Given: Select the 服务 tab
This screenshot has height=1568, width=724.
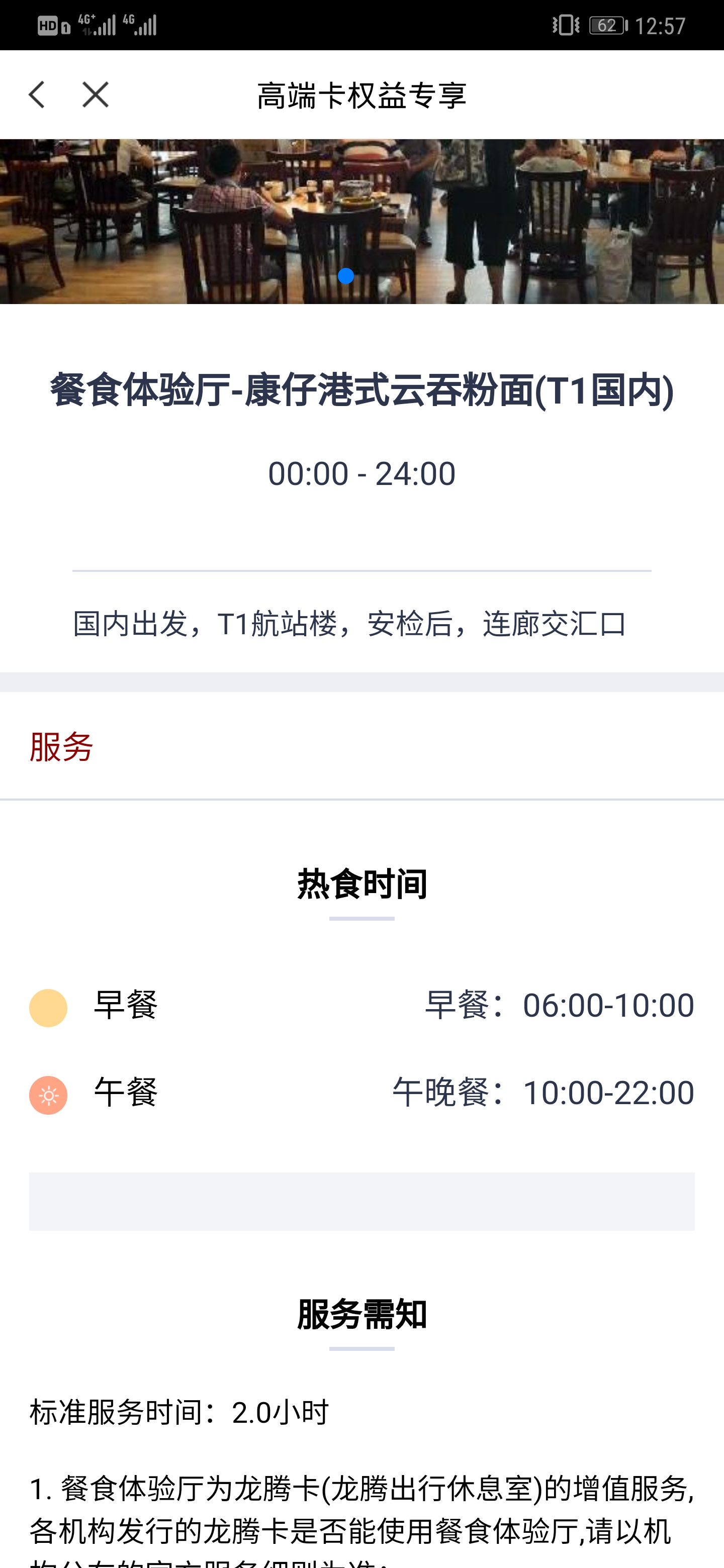Looking at the screenshot, I should (x=61, y=746).
